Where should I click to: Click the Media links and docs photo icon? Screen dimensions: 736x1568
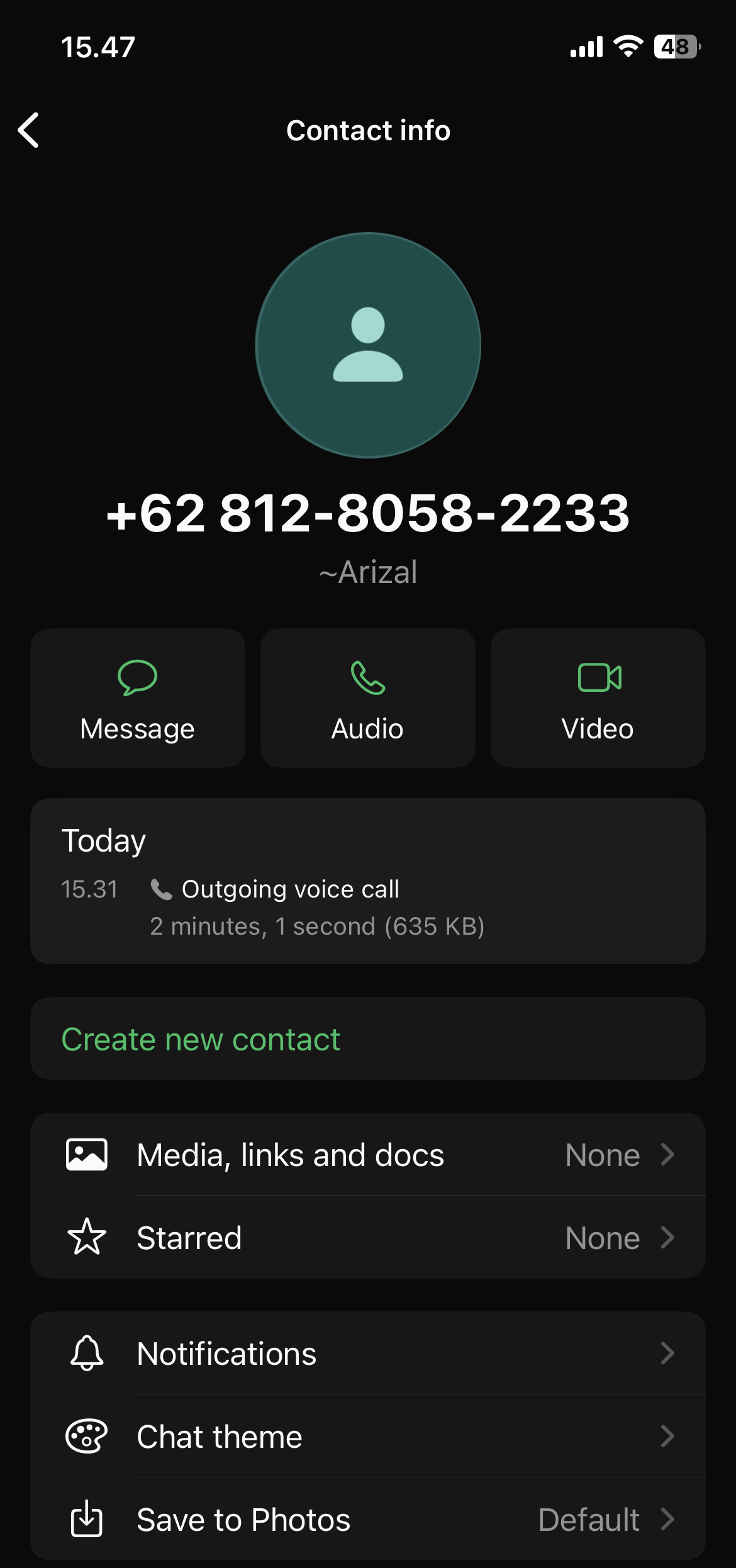(x=87, y=1154)
